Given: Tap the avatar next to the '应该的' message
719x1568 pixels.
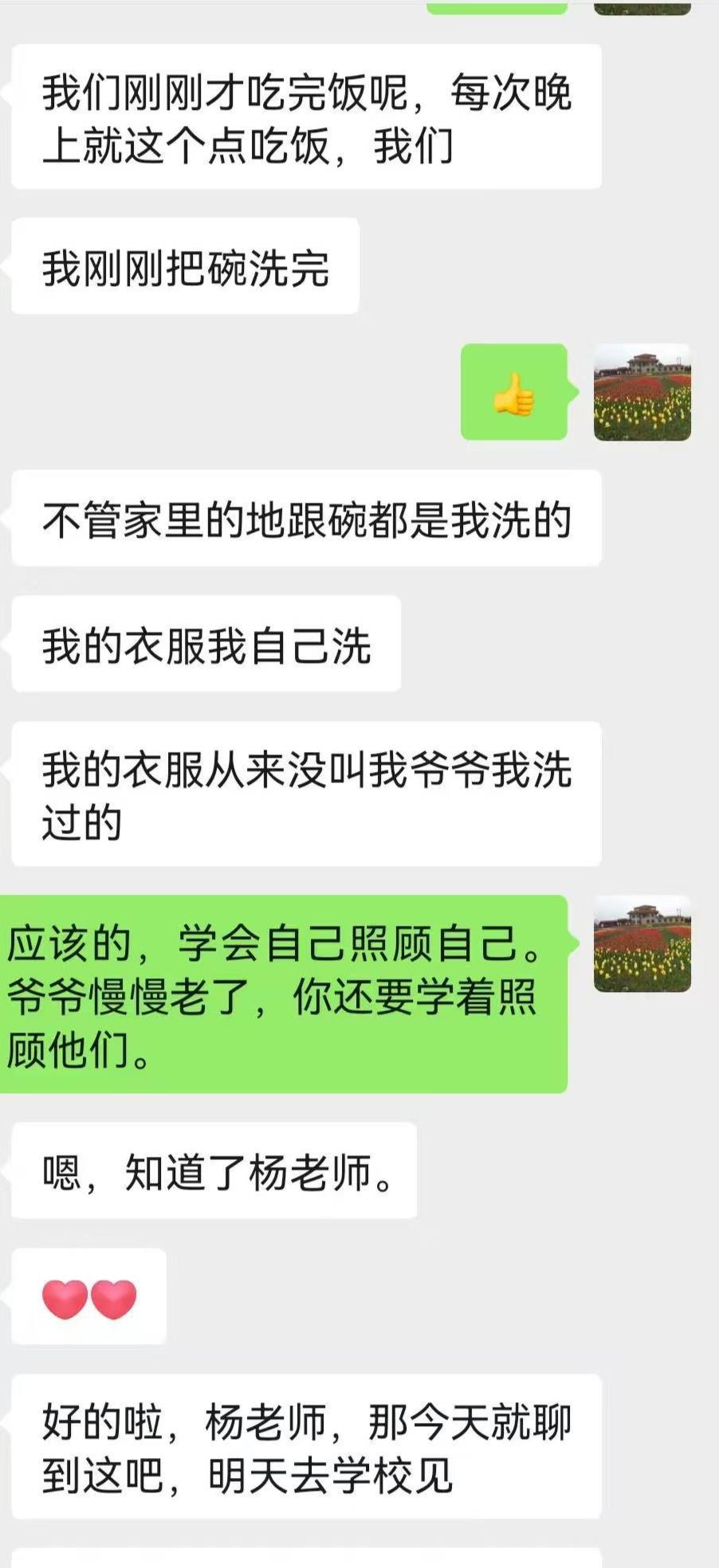Looking at the screenshot, I should click(642, 944).
